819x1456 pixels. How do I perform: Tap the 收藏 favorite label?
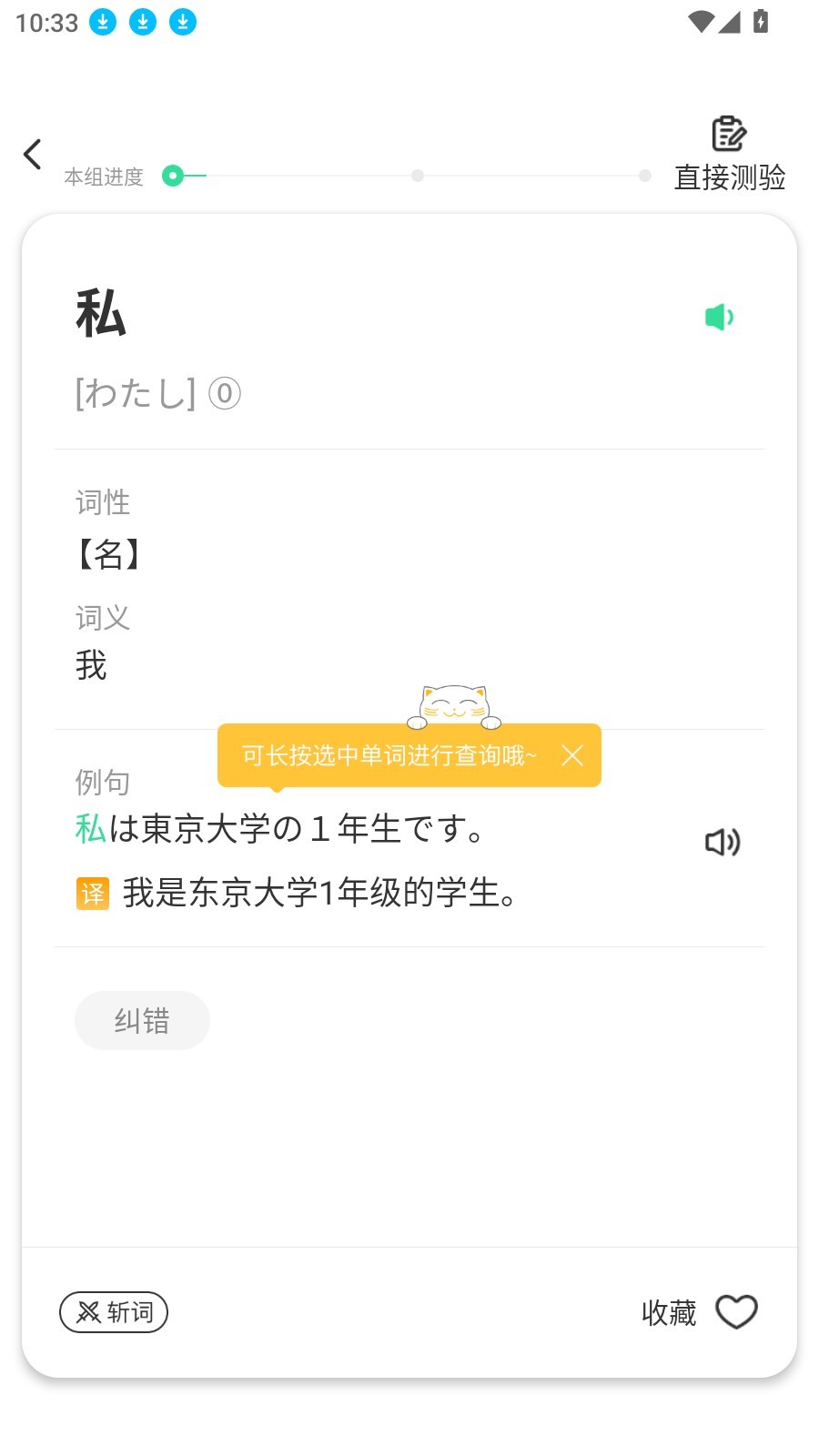[x=670, y=1312]
